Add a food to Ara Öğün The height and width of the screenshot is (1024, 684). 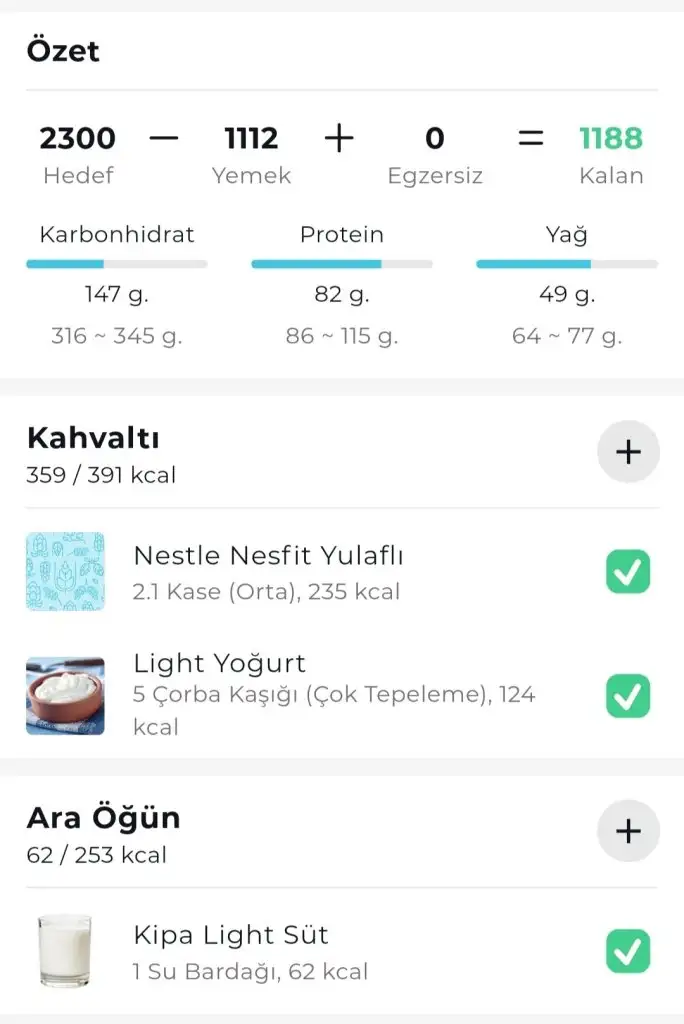[628, 831]
